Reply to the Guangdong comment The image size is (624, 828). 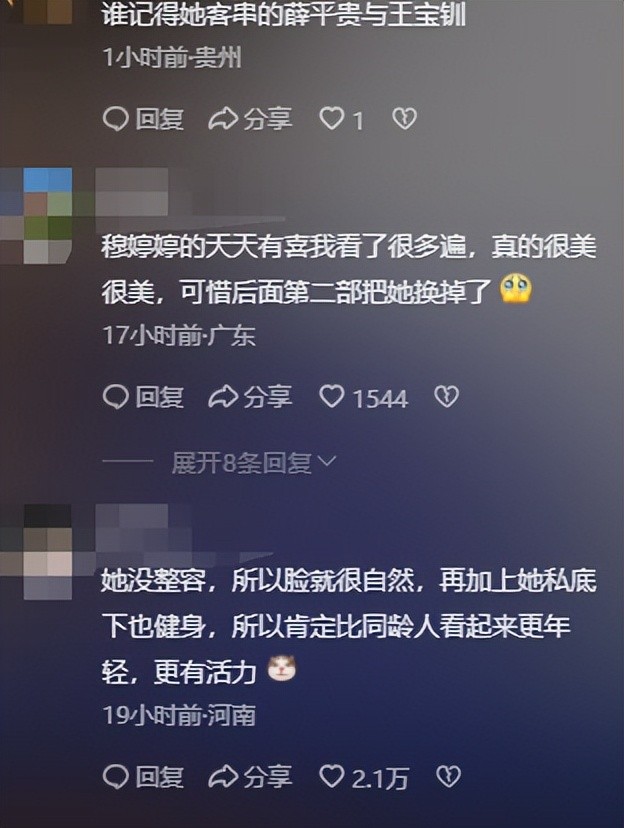click(144, 398)
